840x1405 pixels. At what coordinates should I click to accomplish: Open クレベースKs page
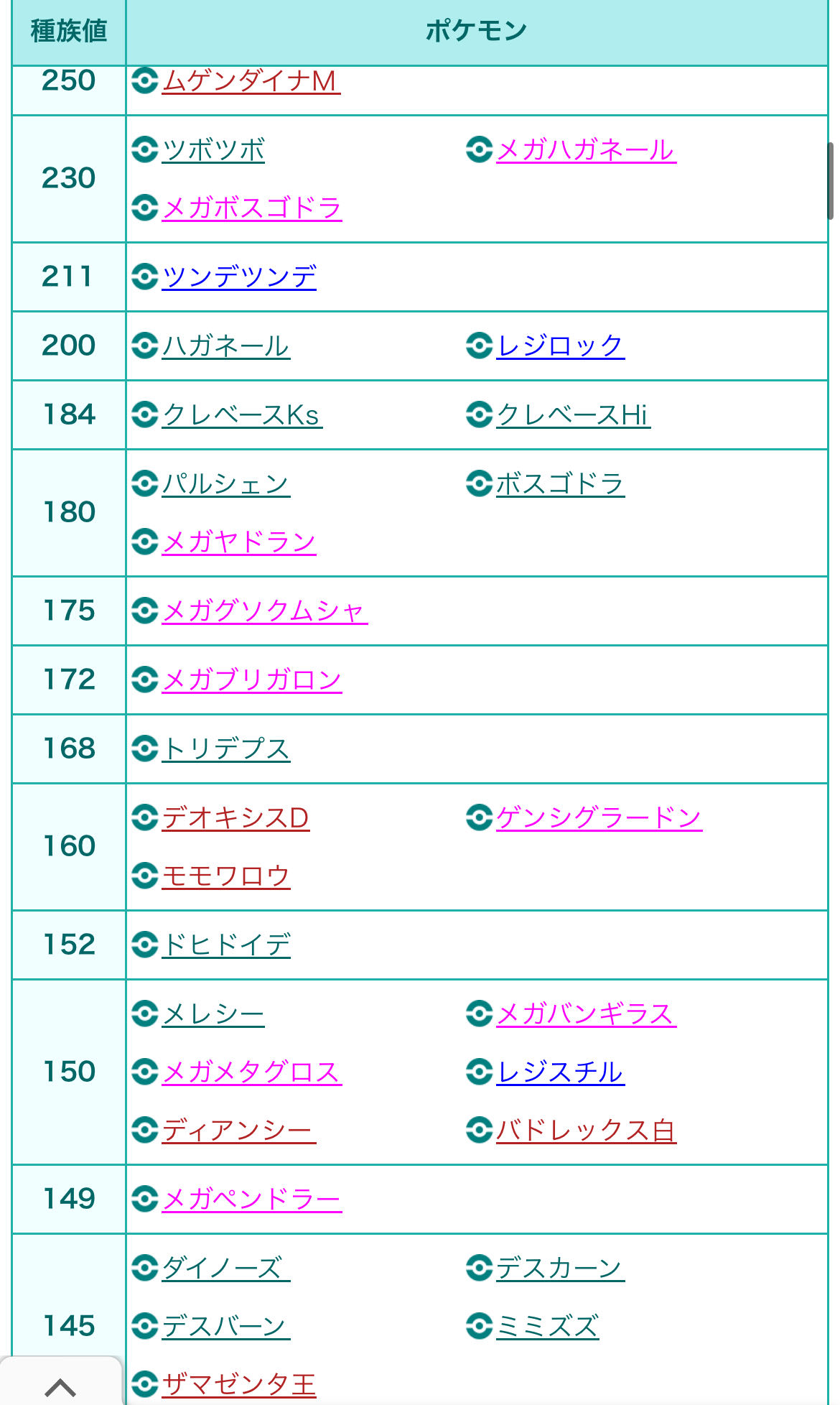pyautogui.click(x=242, y=415)
